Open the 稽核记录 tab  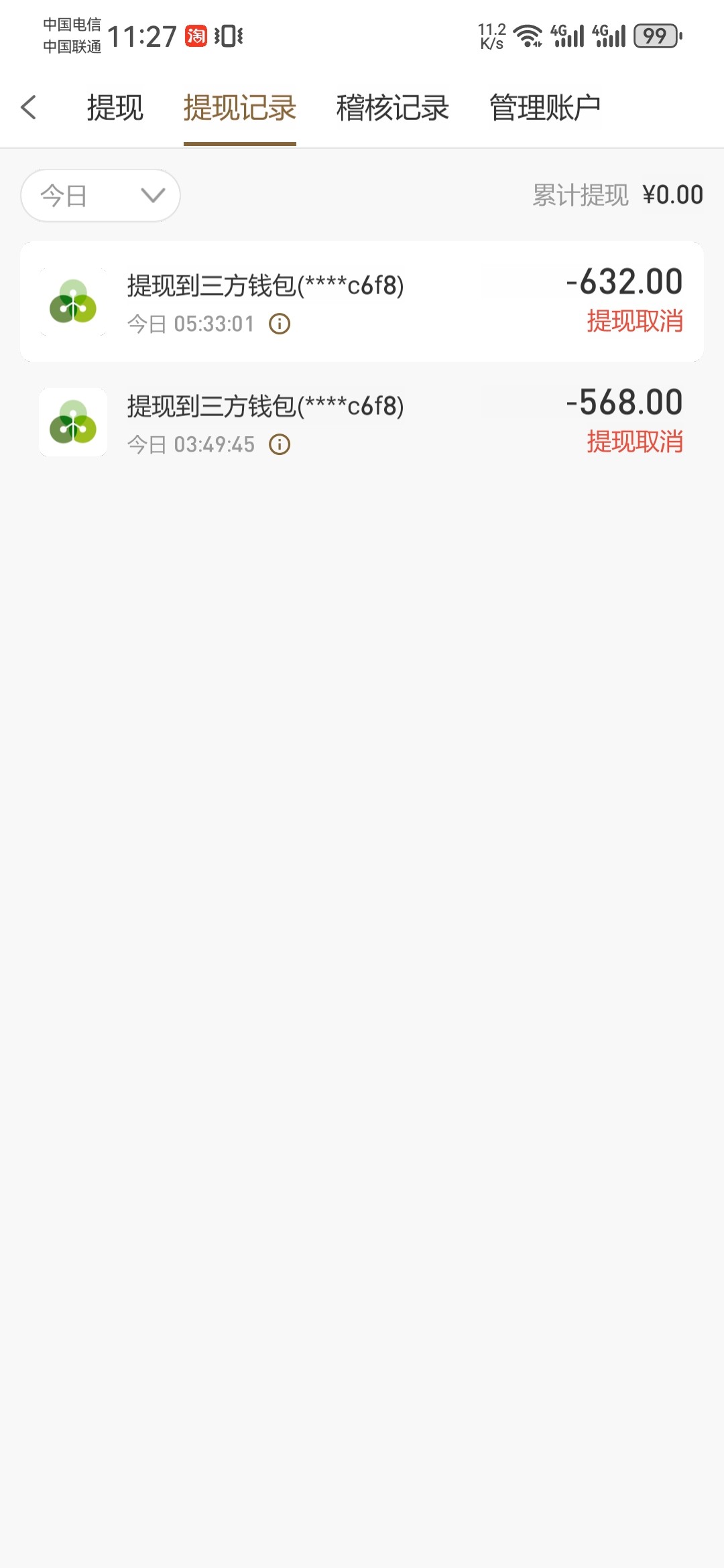coord(392,107)
